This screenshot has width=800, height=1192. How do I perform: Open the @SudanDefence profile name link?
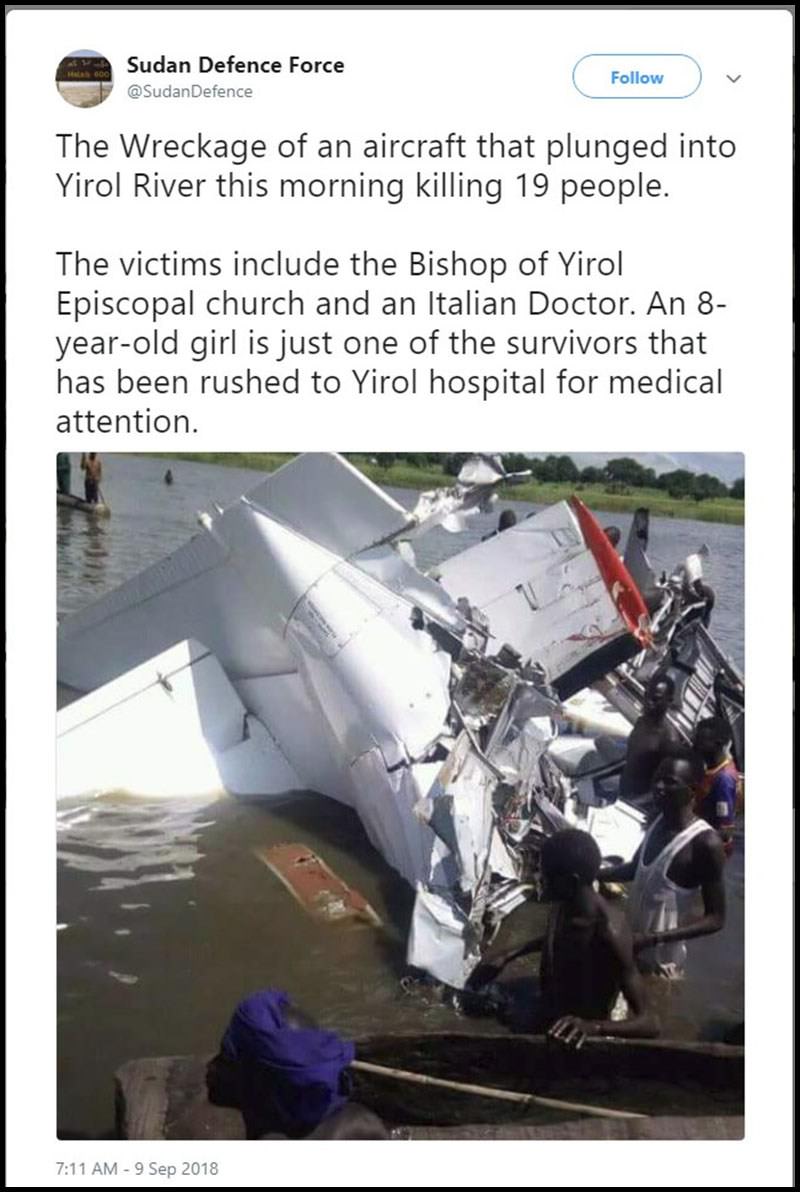[x=234, y=65]
